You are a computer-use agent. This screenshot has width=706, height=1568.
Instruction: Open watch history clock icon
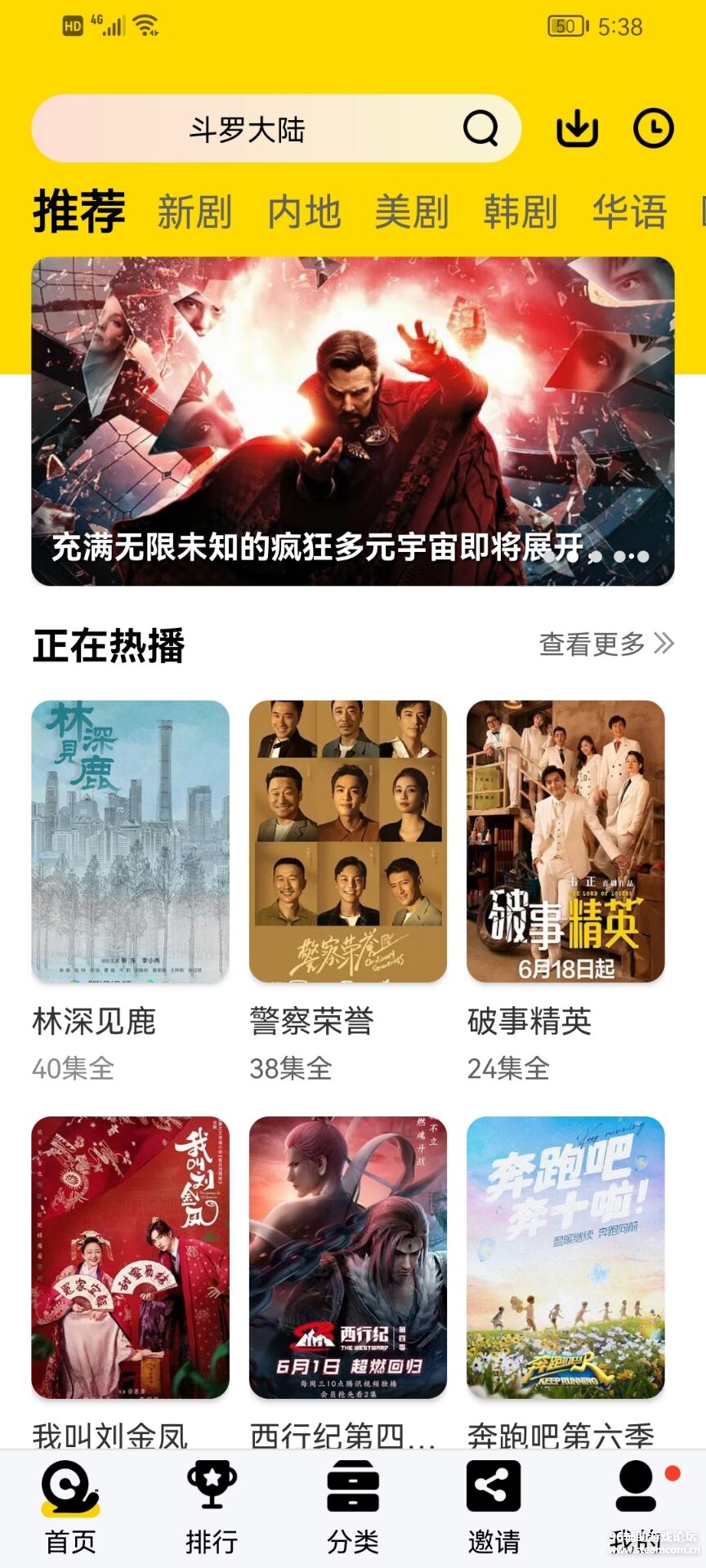[x=654, y=128]
